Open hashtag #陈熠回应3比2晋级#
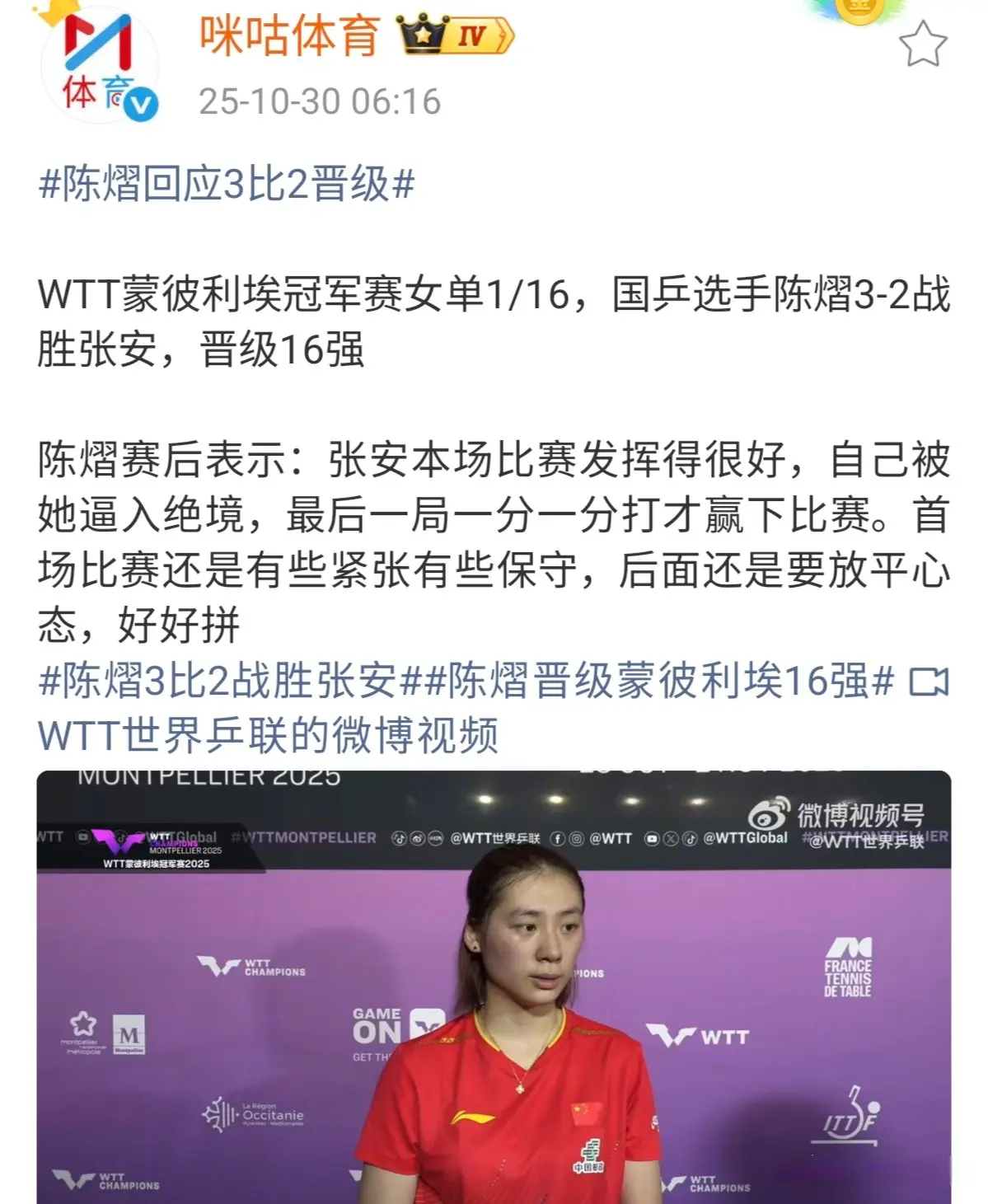The width and height of the screenshot is (988, 1204). (226, 183)
